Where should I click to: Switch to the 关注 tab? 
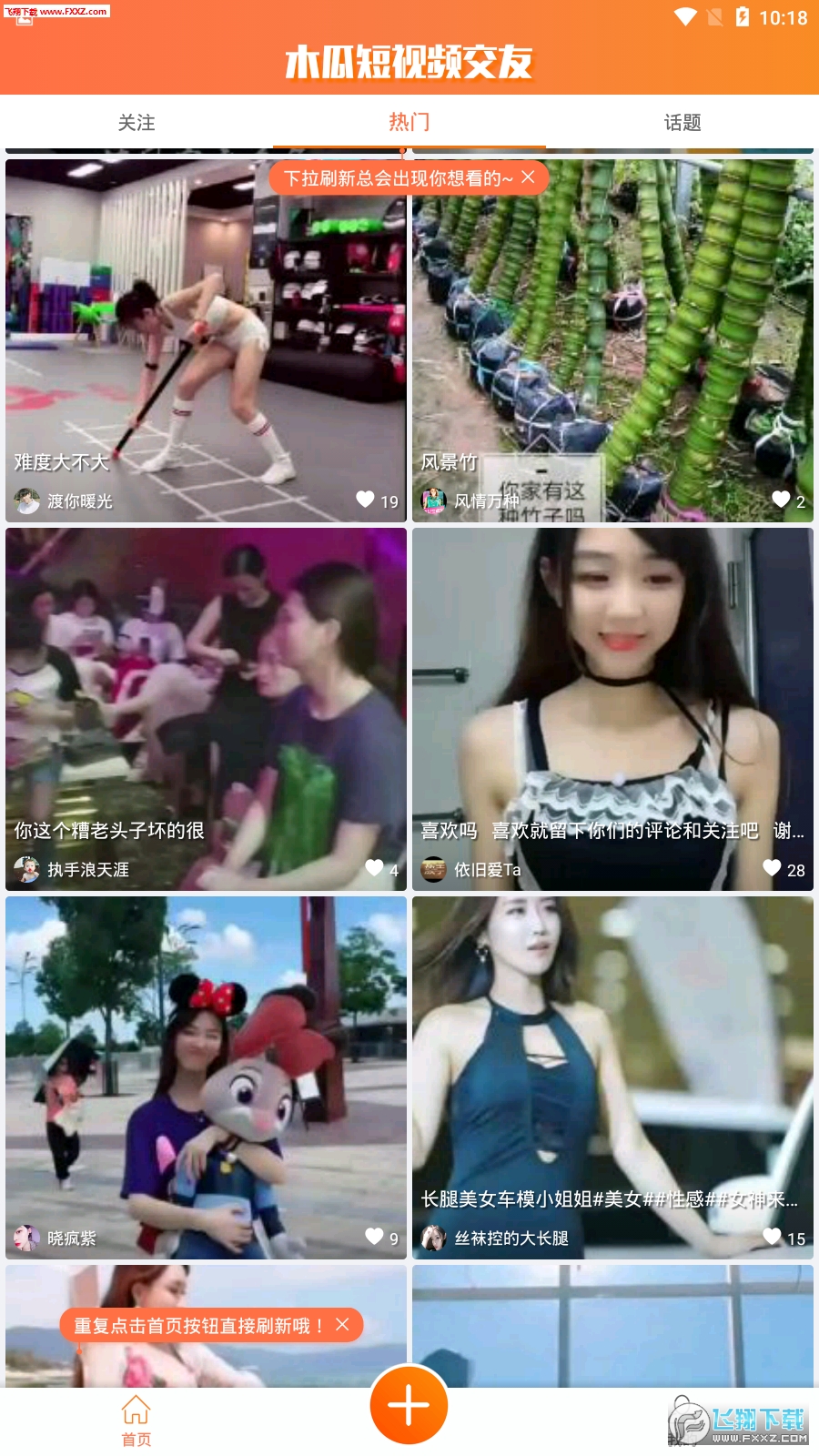[x=136, y=122]
